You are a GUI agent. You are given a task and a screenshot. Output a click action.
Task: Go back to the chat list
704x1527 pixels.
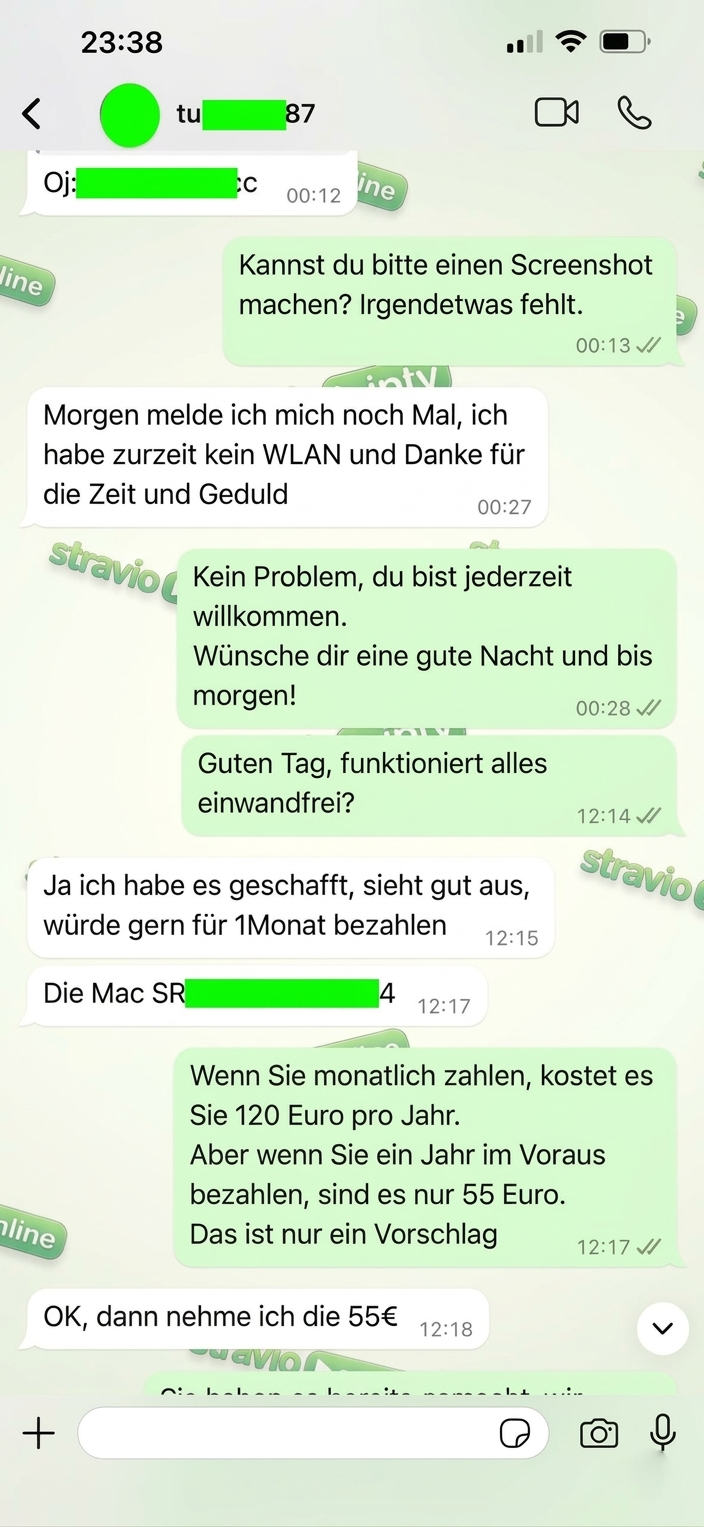(x=32, y=114)
